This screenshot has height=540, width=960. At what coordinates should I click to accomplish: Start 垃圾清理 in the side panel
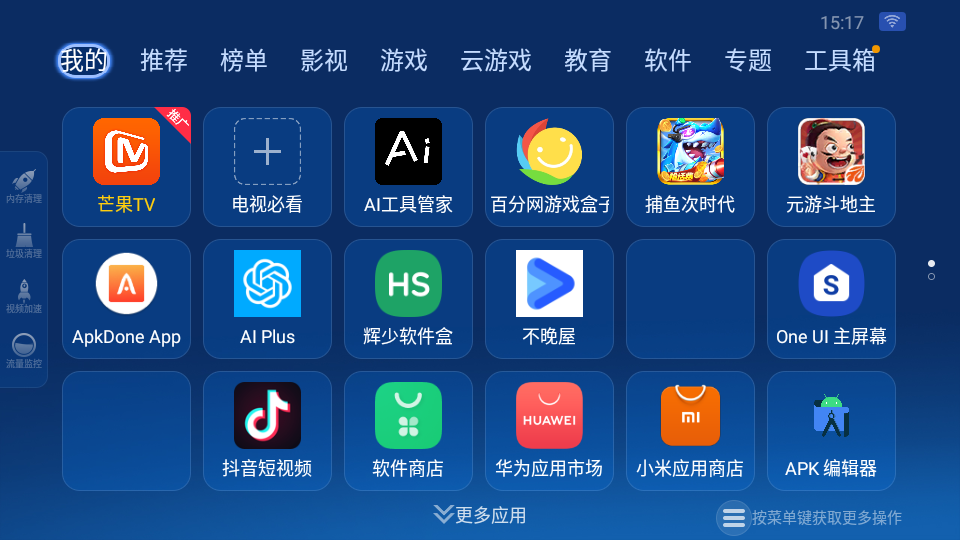pyautogui.click(x=24, y=241)
